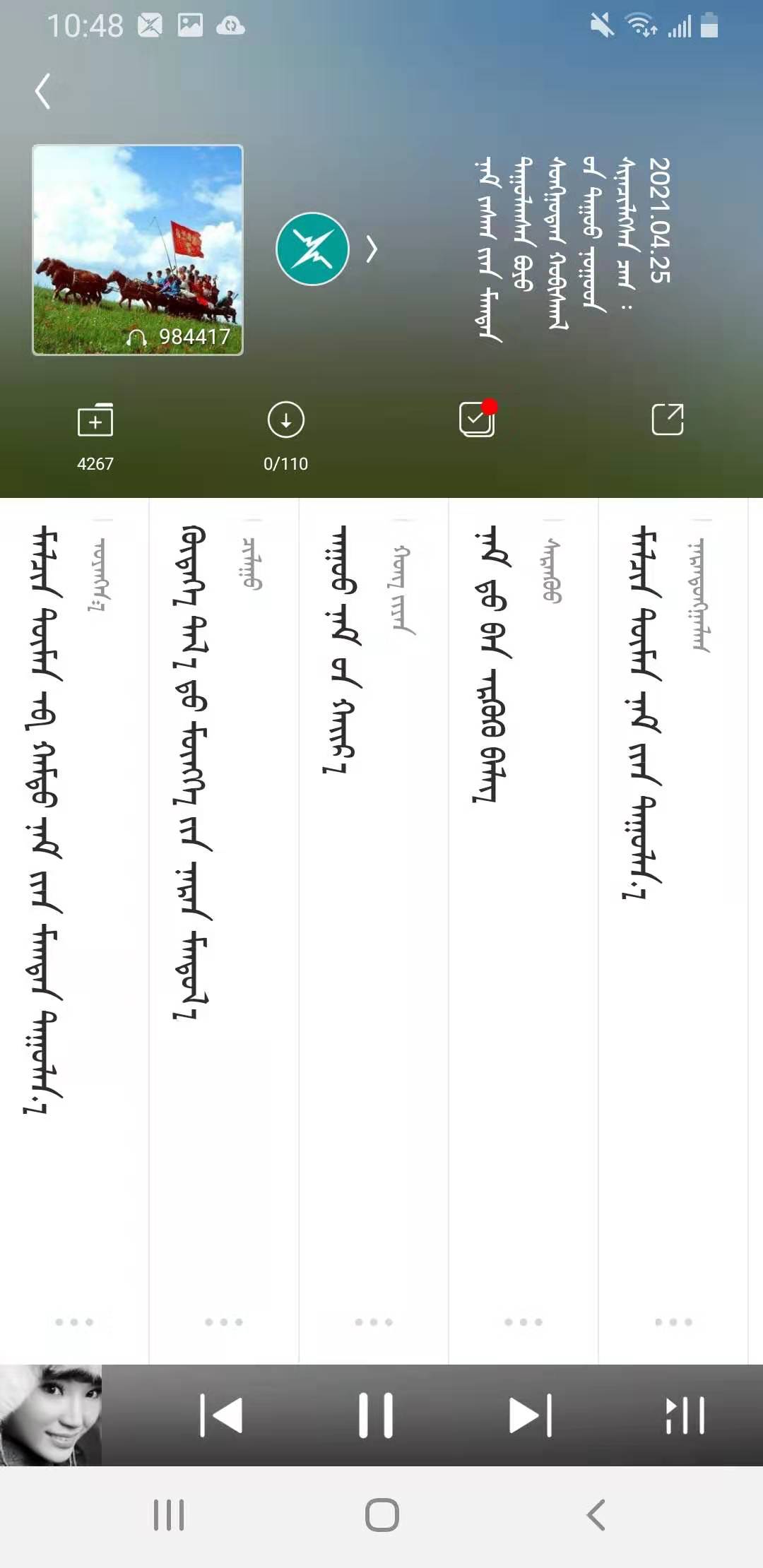Download the playlist's 0/110 songs
The height and width of the screenshot is (1568, 763).
tap(285, 422)
